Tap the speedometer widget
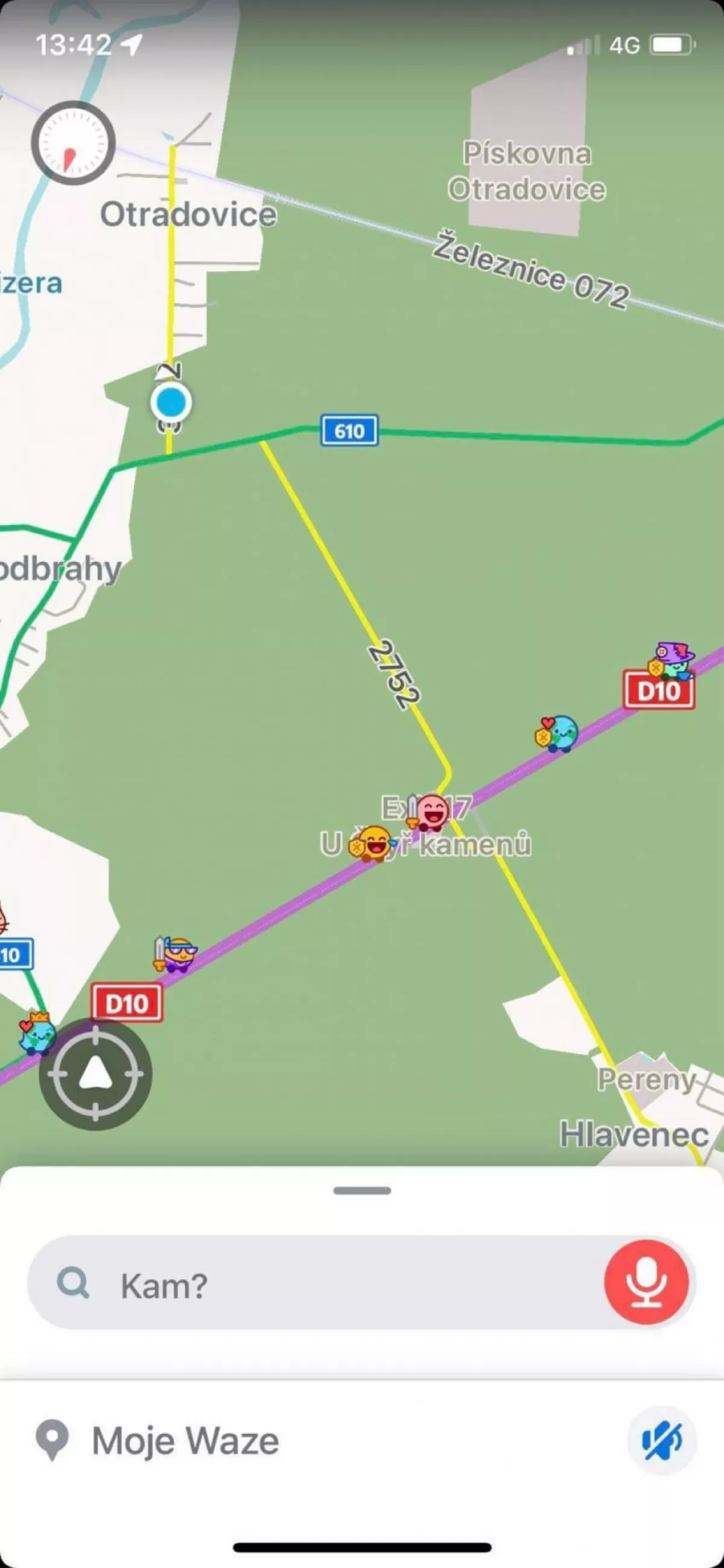The height and width of the screenshot is (1568, 724). [73, 144]
